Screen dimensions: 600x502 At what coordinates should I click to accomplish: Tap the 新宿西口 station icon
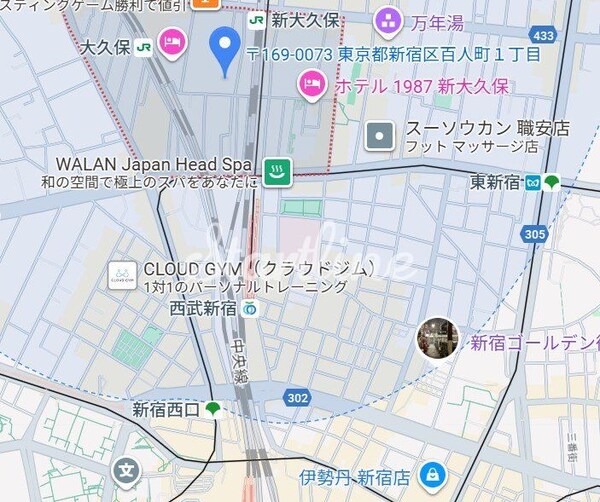pos(212,408)
